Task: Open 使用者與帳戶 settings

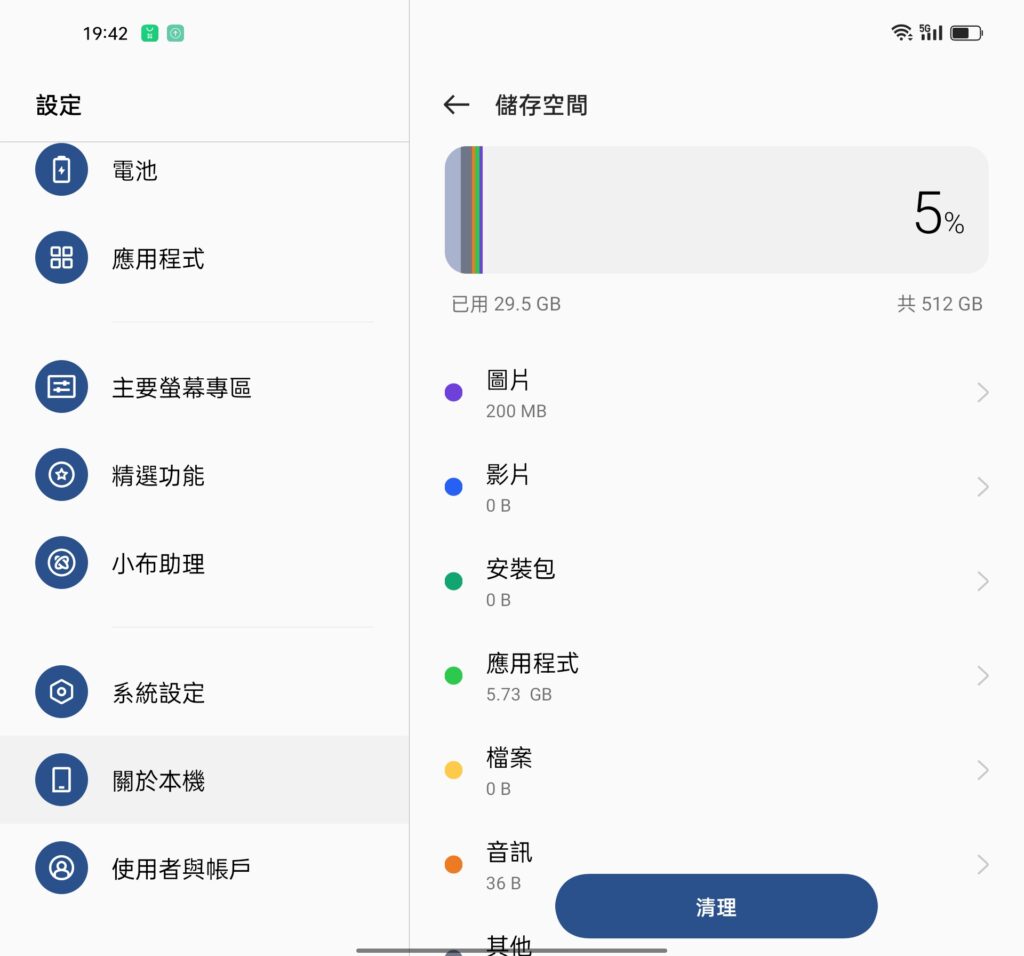Action: click(204, 868)
